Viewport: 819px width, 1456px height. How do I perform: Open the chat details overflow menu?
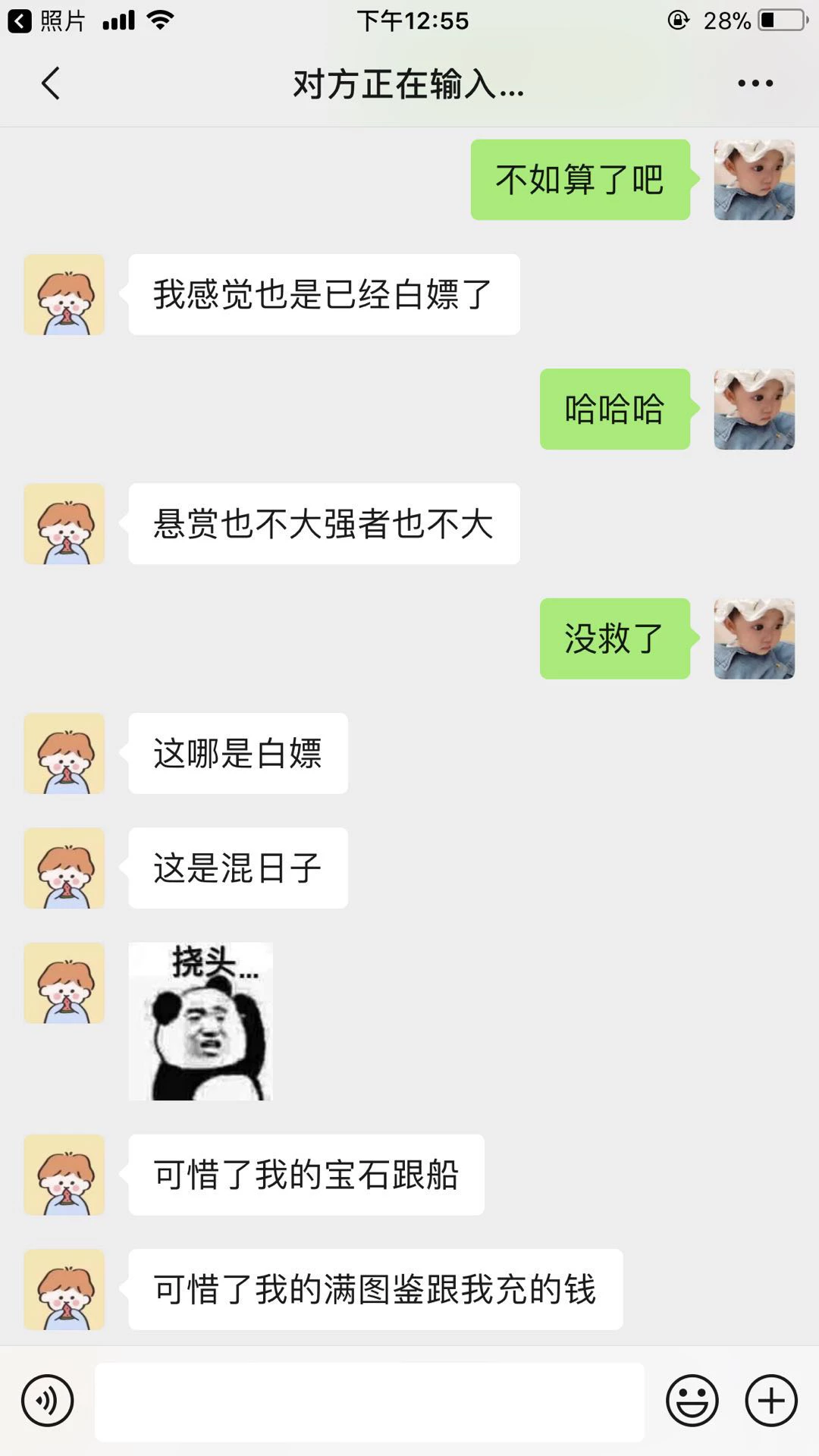tap(755, 83)
